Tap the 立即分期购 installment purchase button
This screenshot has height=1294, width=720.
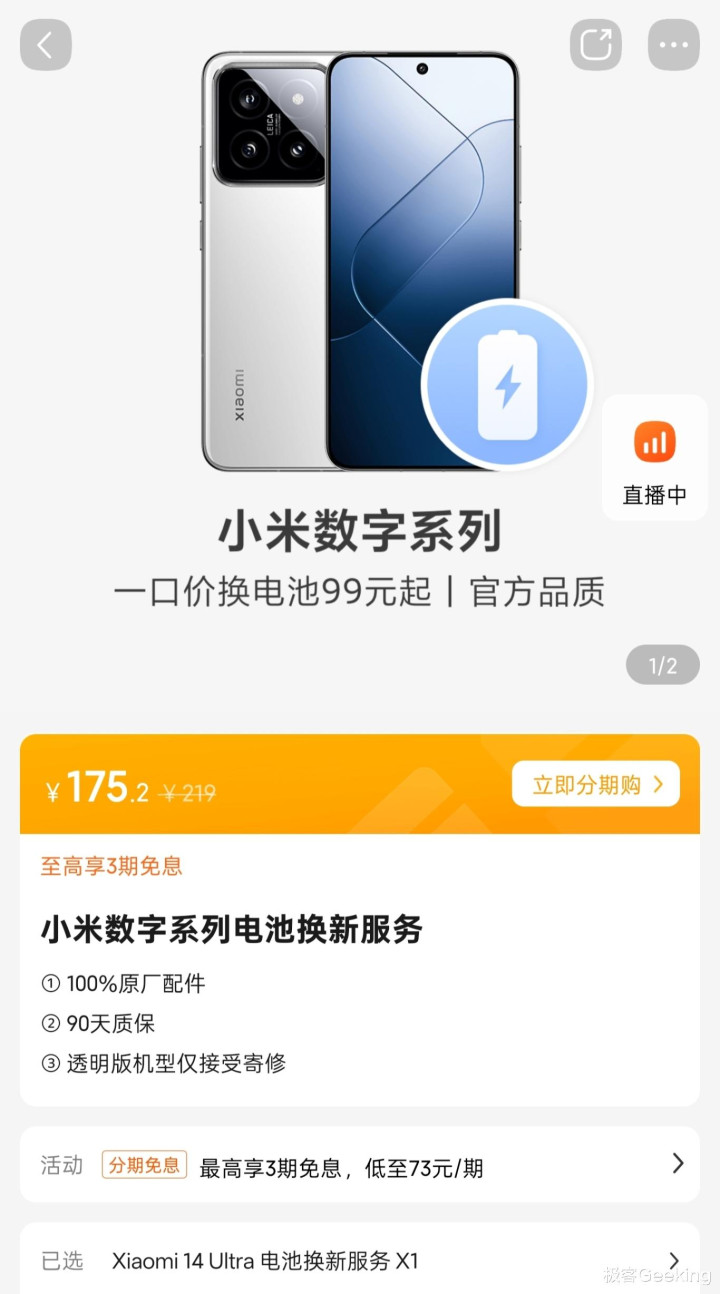click(596, 784)
